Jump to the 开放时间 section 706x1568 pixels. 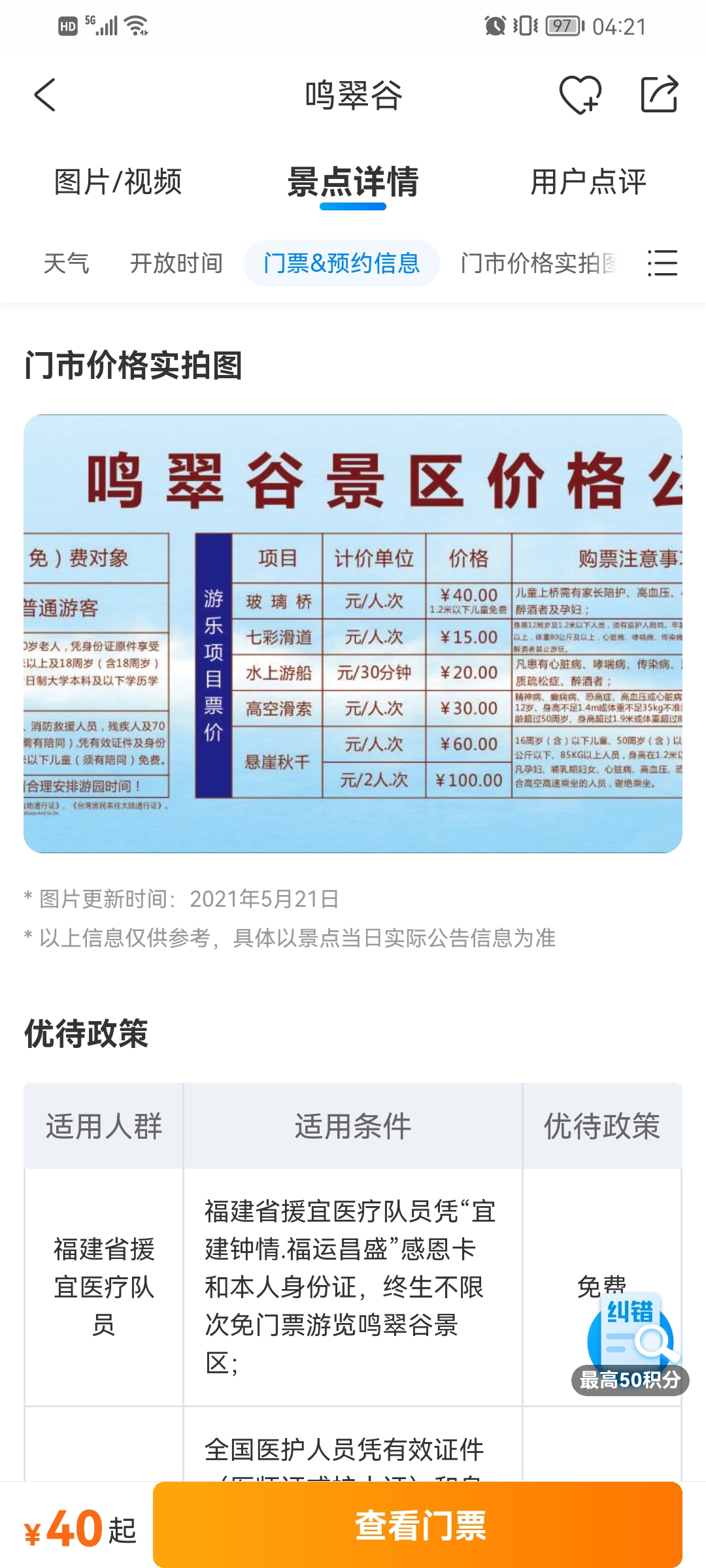coord(176,263)
